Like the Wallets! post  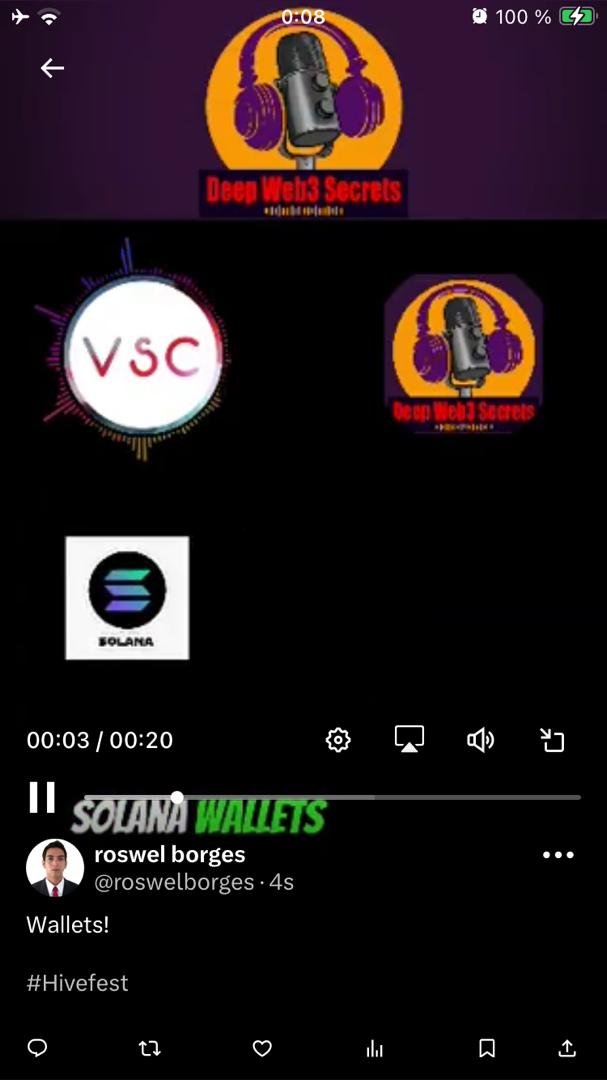click(262, 1048)
